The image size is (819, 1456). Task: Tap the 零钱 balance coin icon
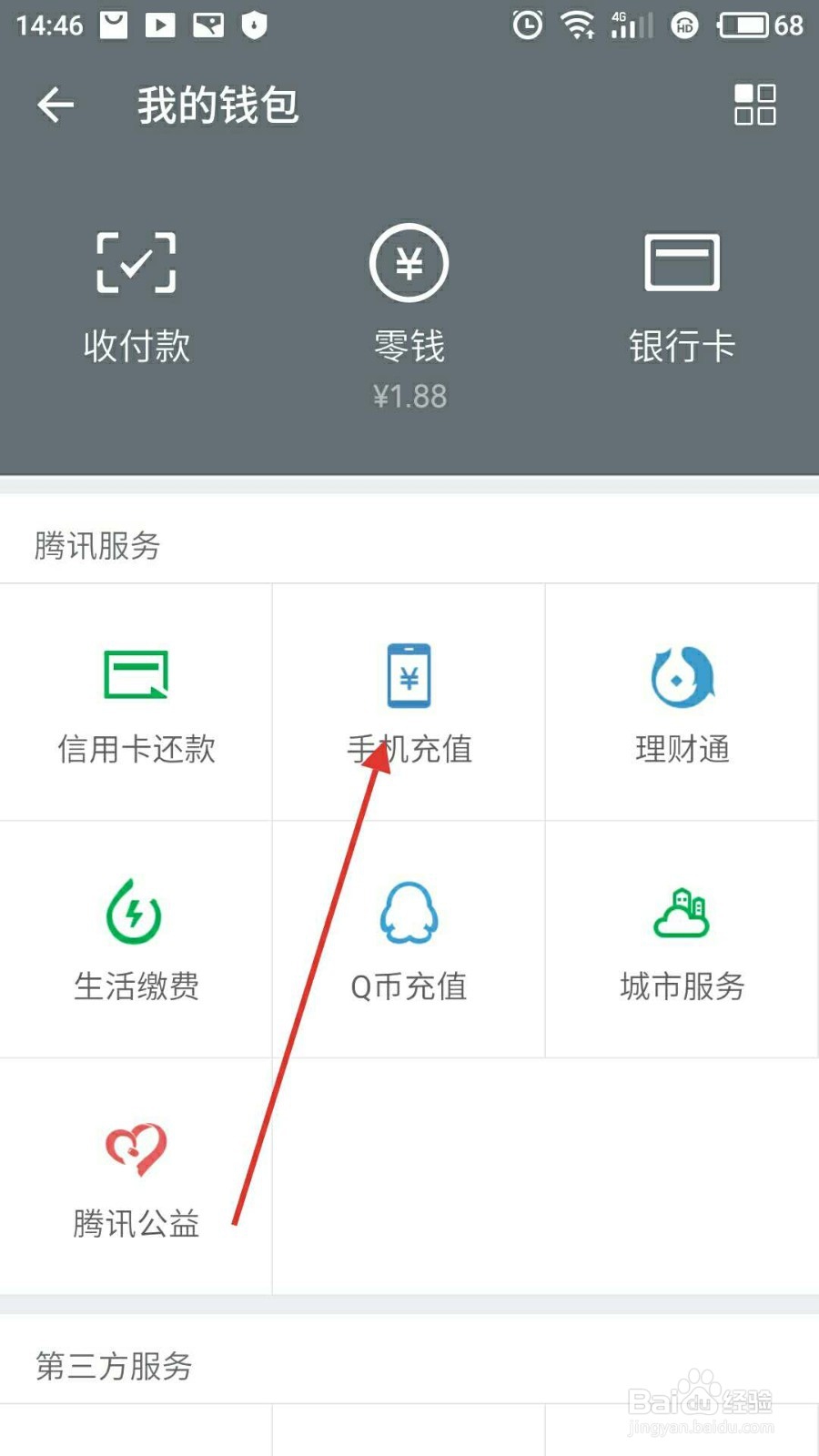(408, 264)
